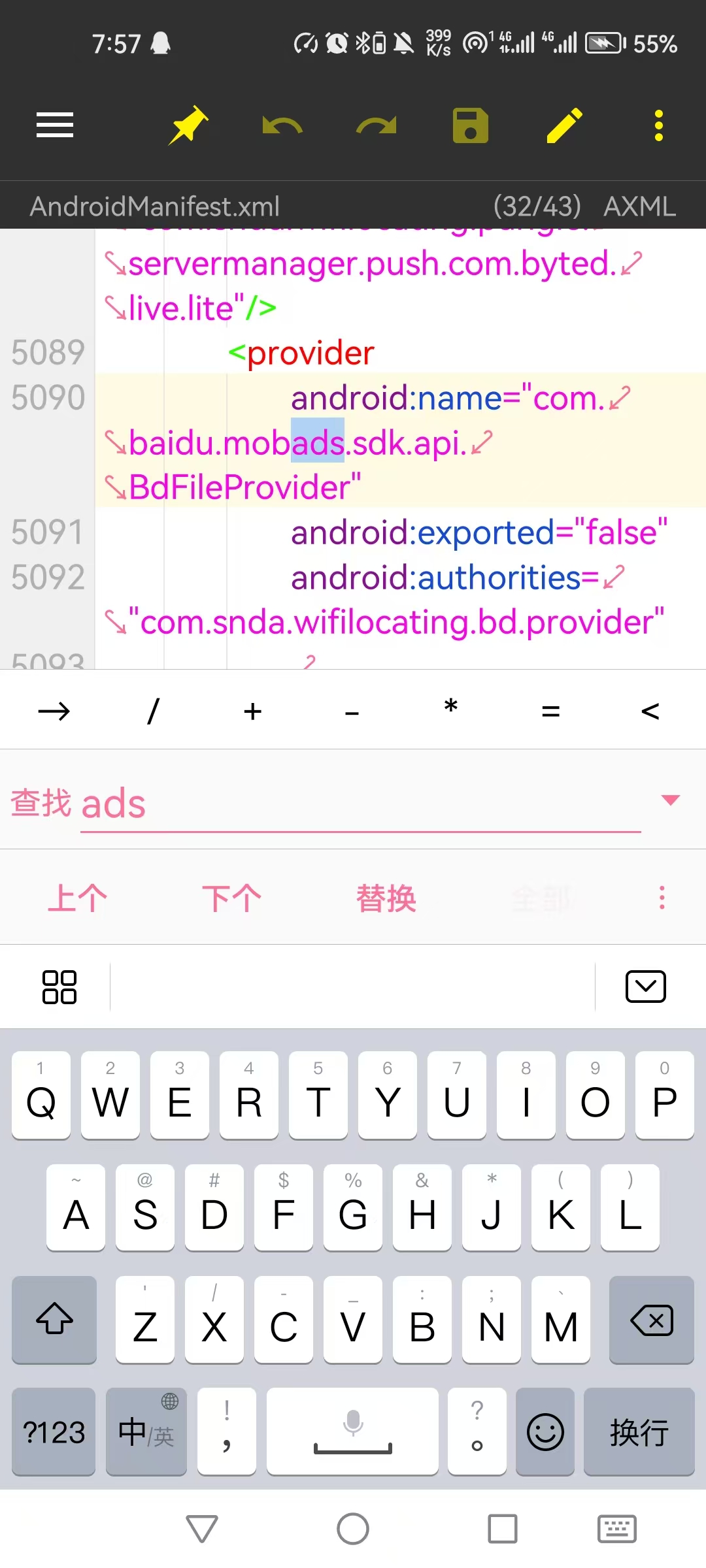The height and width of the screenshot is (1568, 706).
Task: Focus the find field containing "ads"
Action: point(360,804)
